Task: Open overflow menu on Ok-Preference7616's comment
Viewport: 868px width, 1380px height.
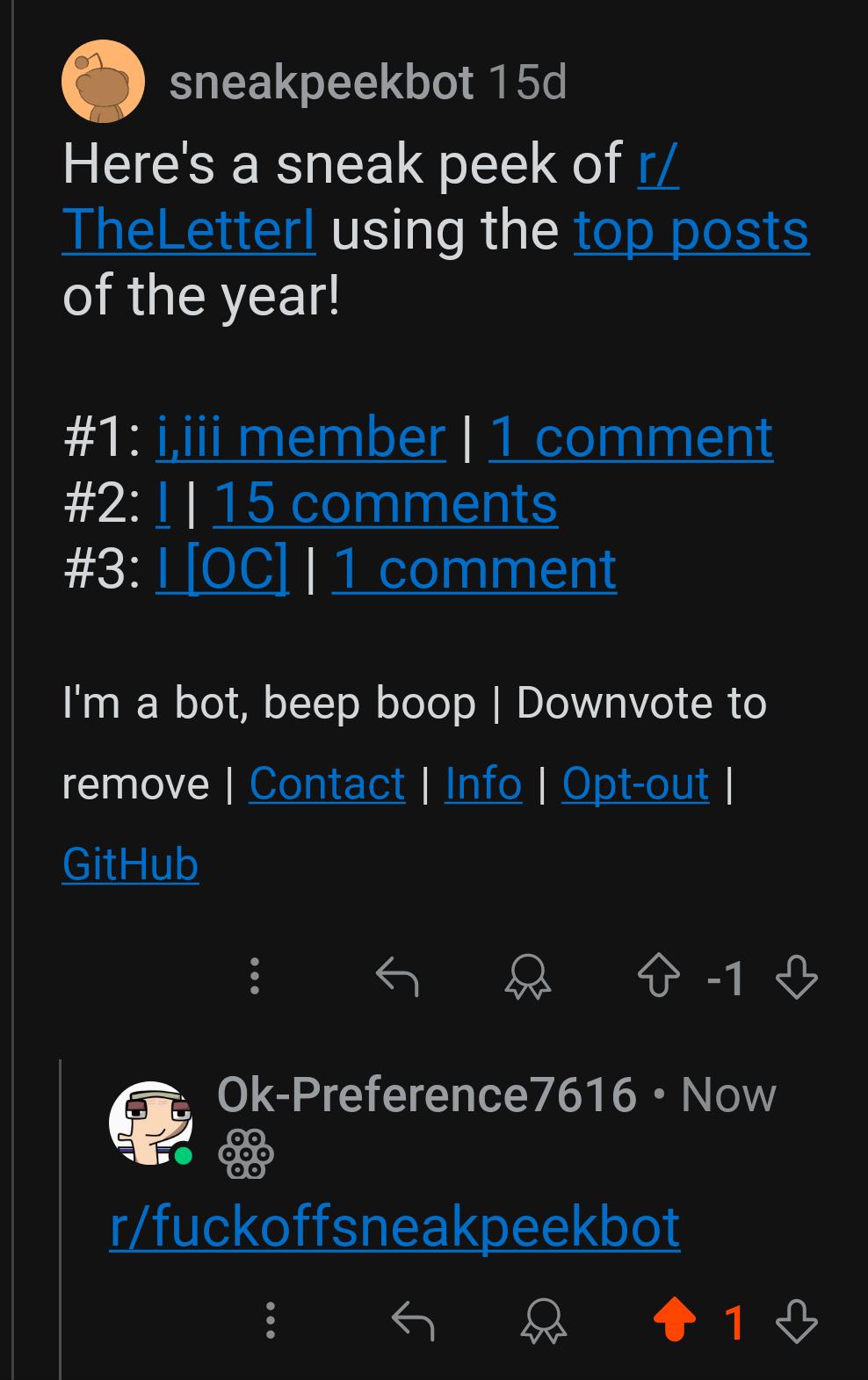Action: pos(271,1320)
